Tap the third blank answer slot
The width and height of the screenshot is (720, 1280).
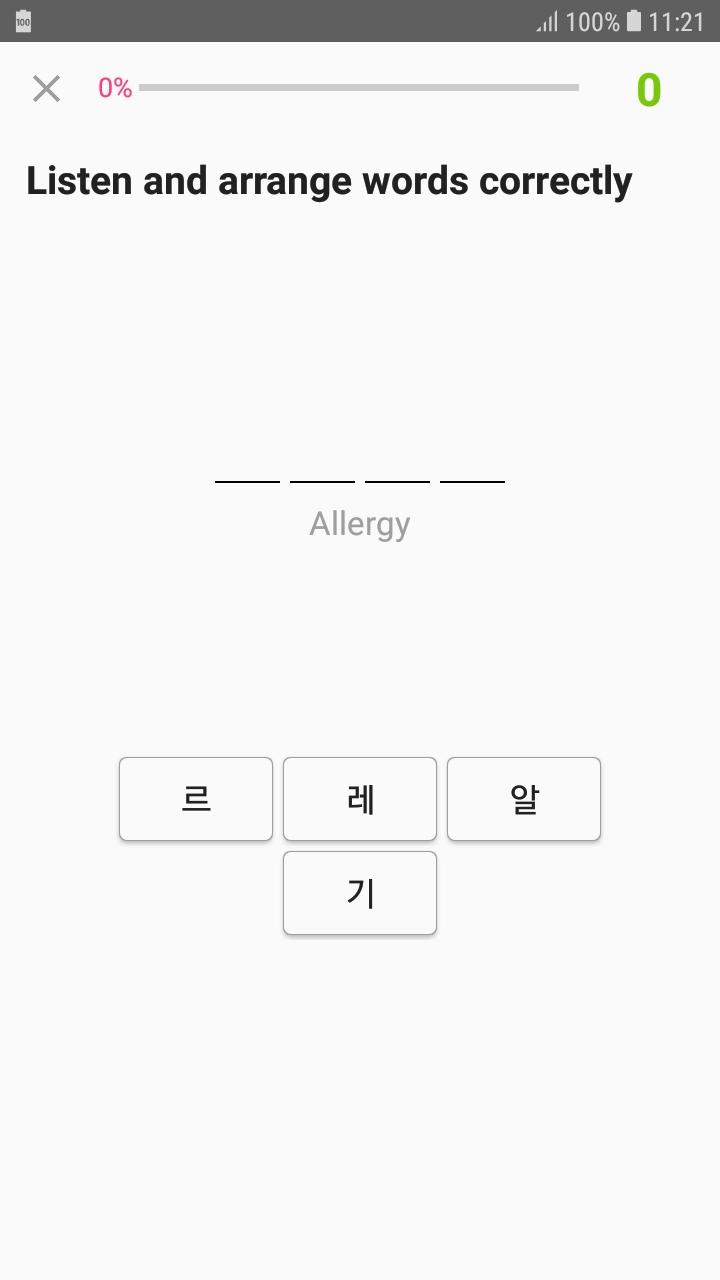[396, 480]
